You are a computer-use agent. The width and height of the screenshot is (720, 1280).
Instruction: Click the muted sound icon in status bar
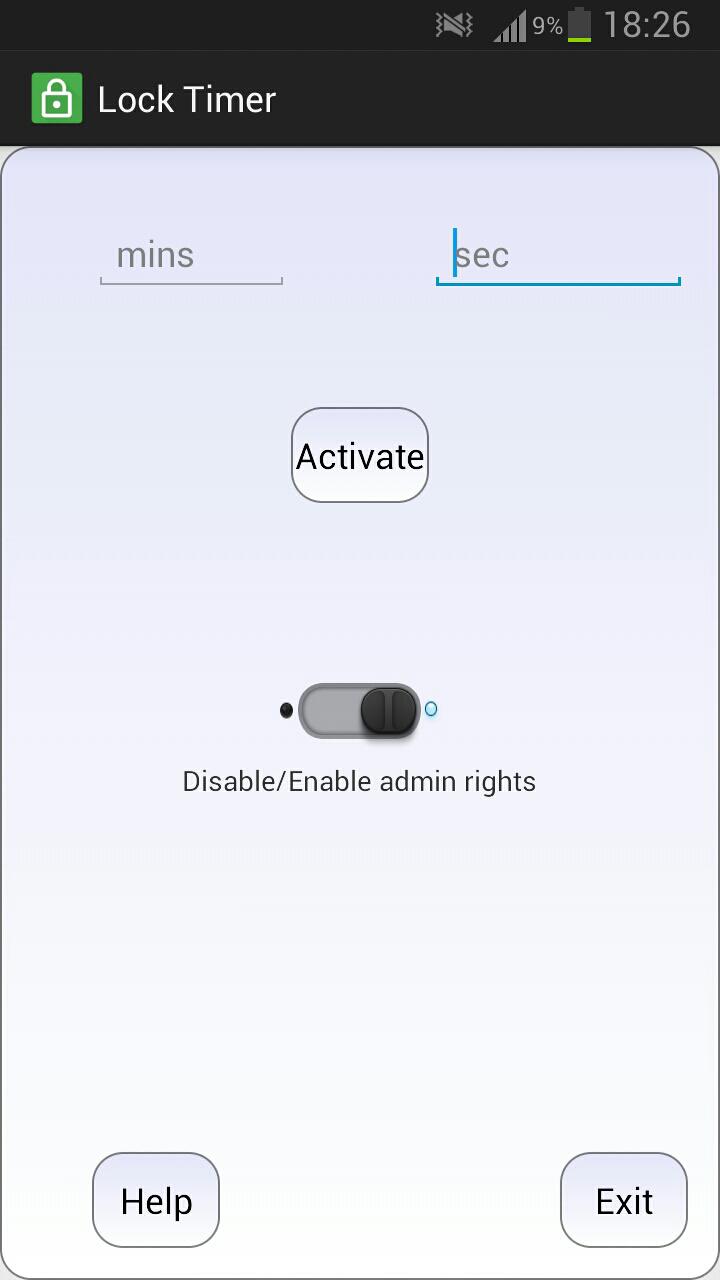[453, 25]
